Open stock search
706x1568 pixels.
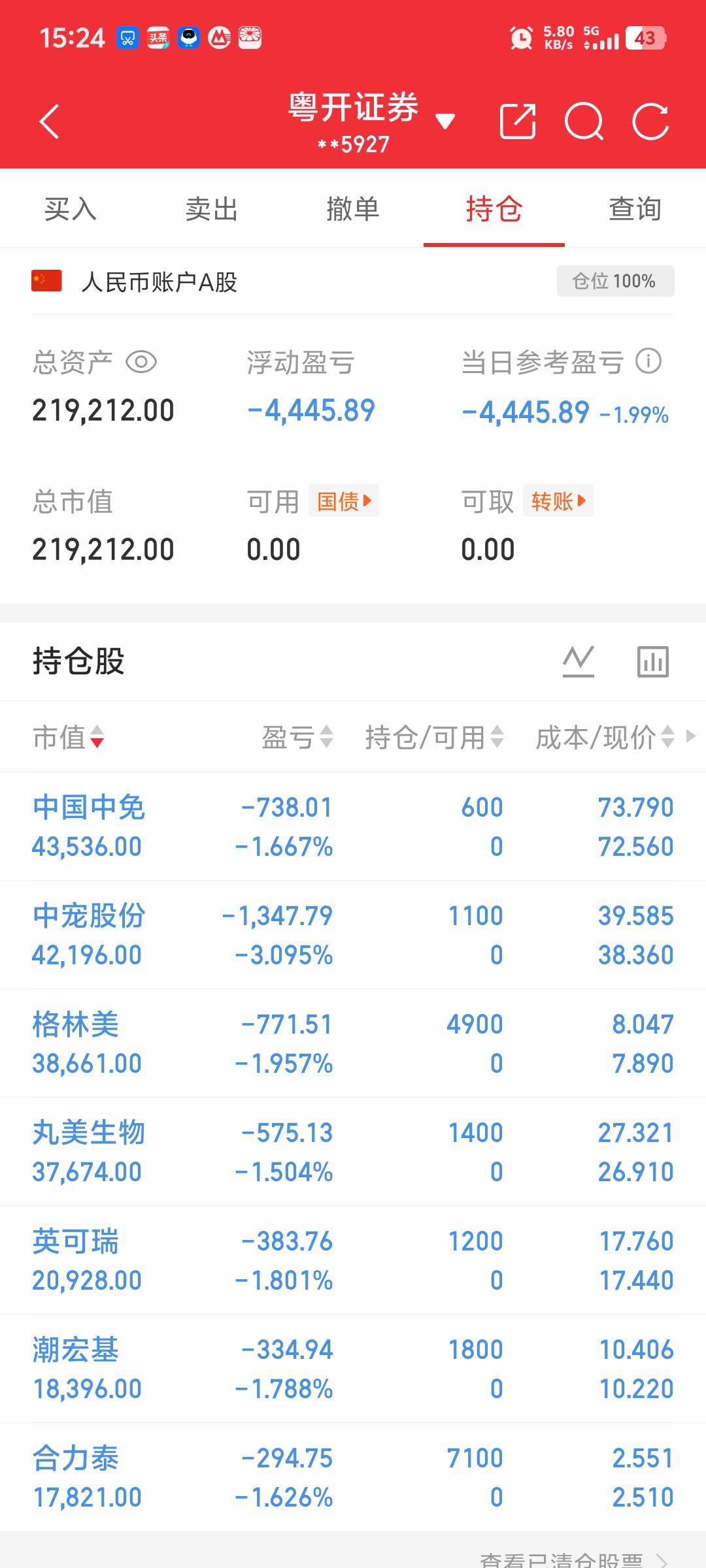(584, 122)
